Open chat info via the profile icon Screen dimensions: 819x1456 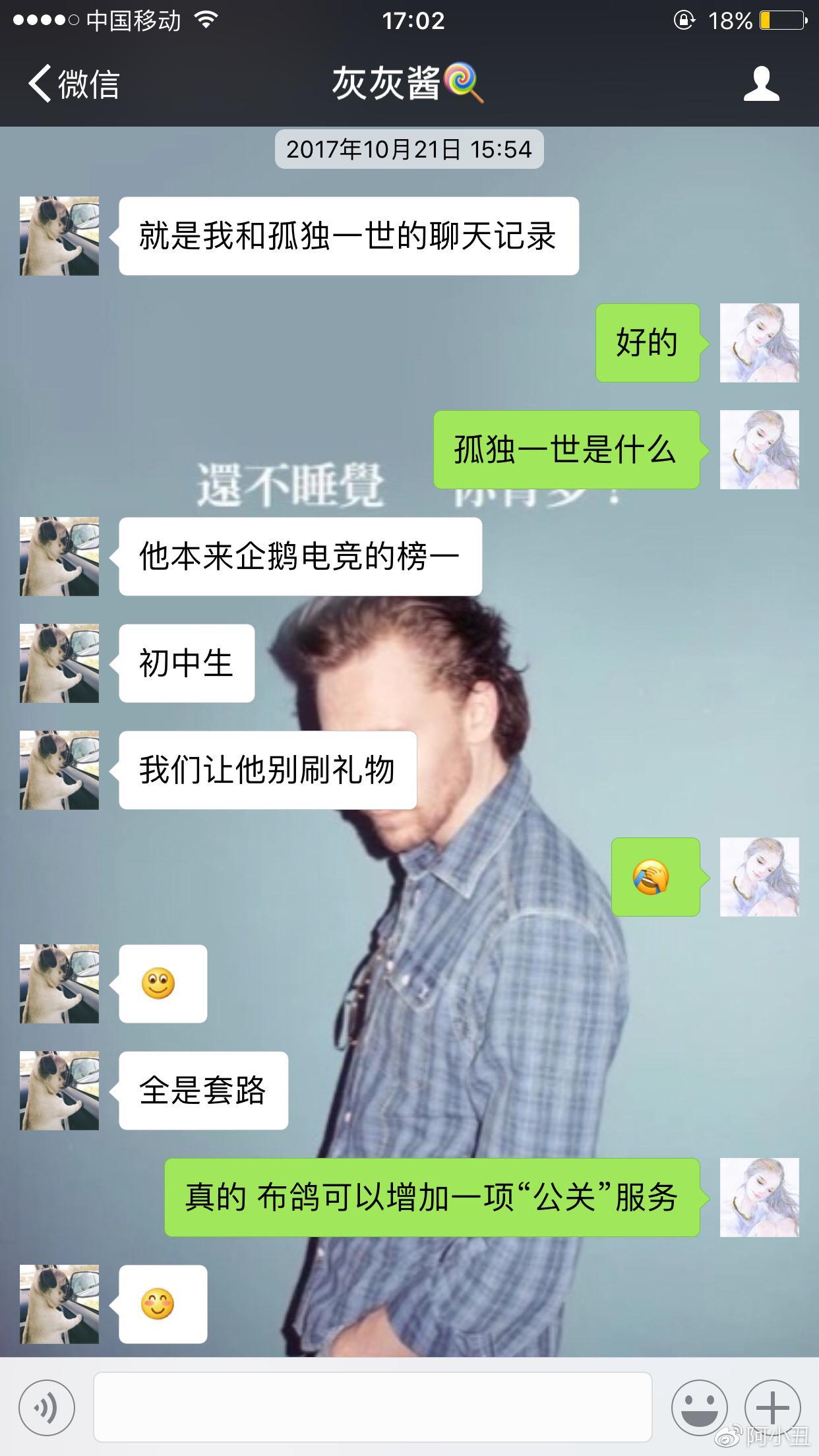pos(762,84)
